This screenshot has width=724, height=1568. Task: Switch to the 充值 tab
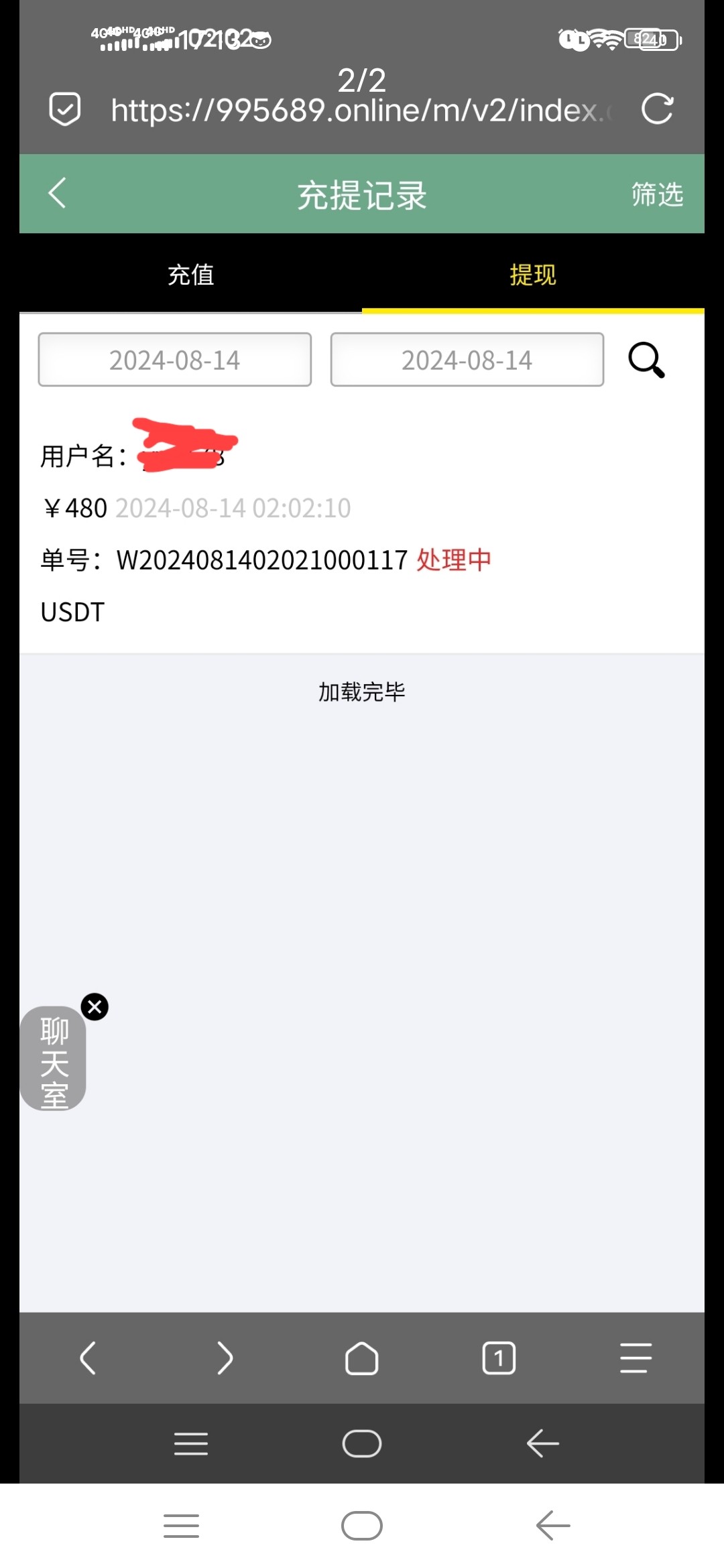(191, 275)
